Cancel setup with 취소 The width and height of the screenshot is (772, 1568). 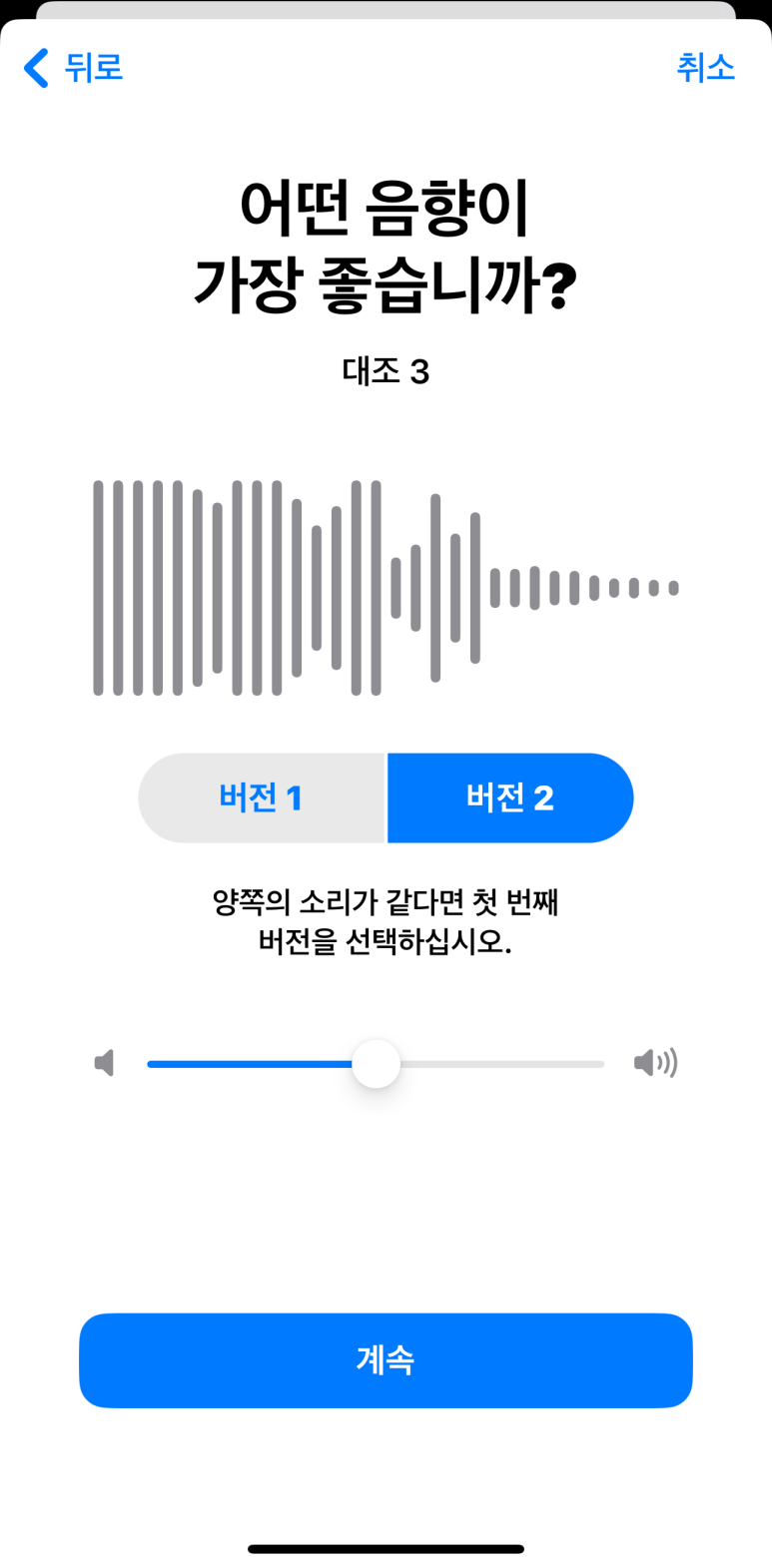(x=705, y=68)
